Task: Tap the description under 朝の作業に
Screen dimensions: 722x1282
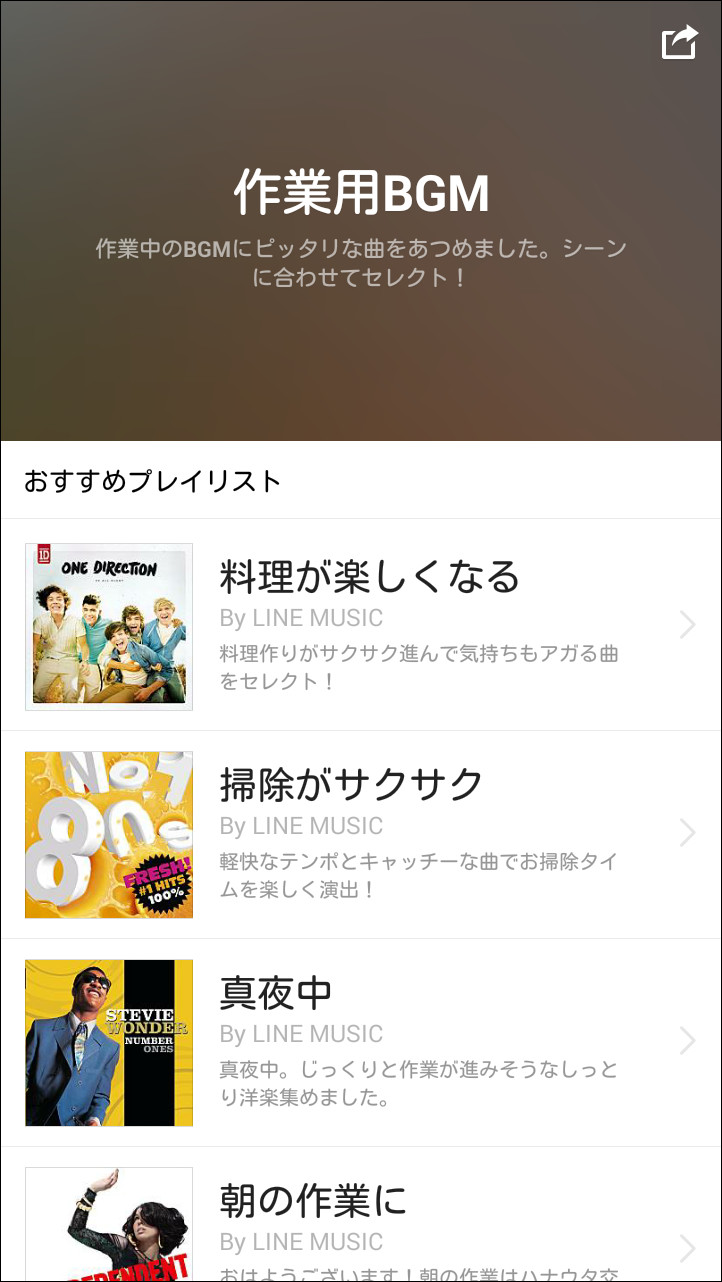Action: (x=420, y=1276)
